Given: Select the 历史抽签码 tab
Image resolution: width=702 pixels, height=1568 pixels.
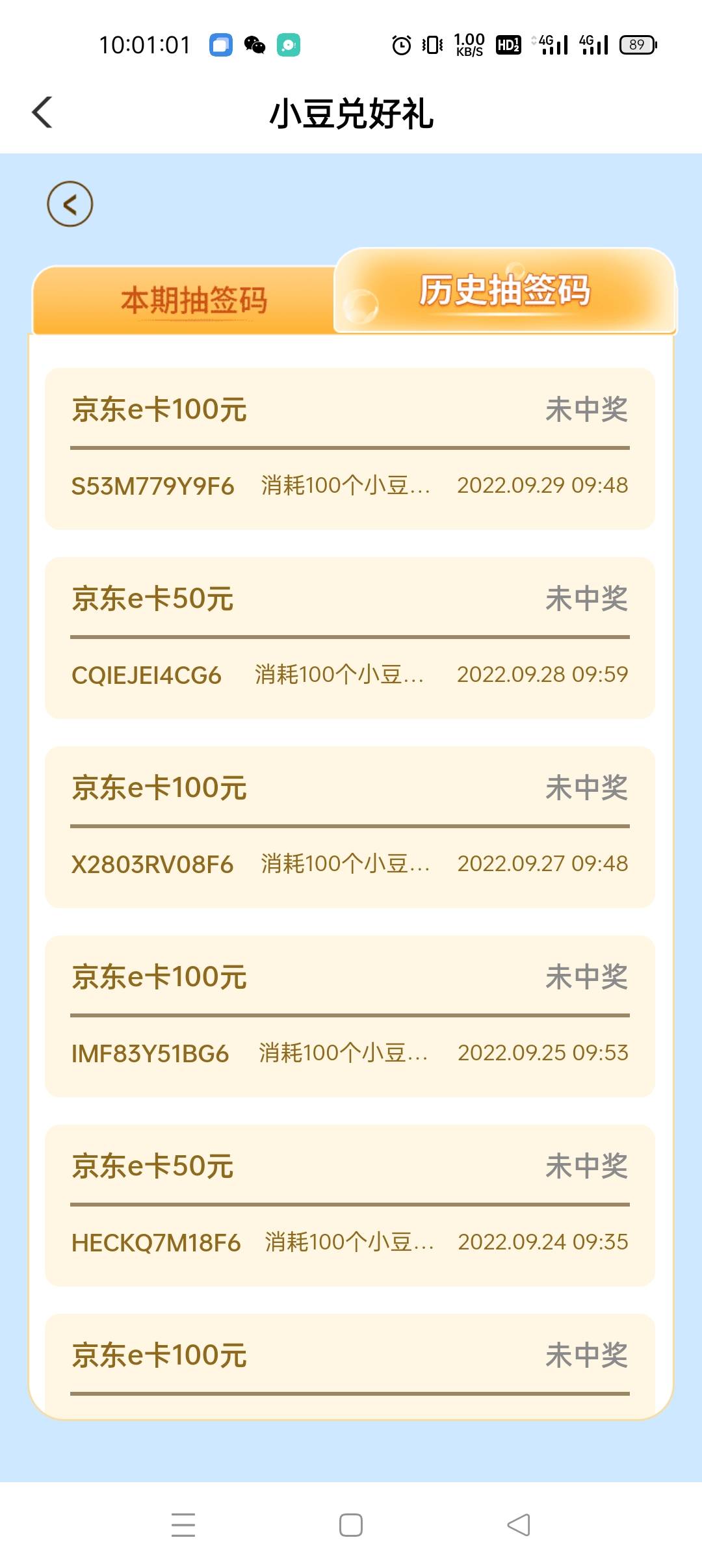Looking at the screenshot, I should point(504,291).
